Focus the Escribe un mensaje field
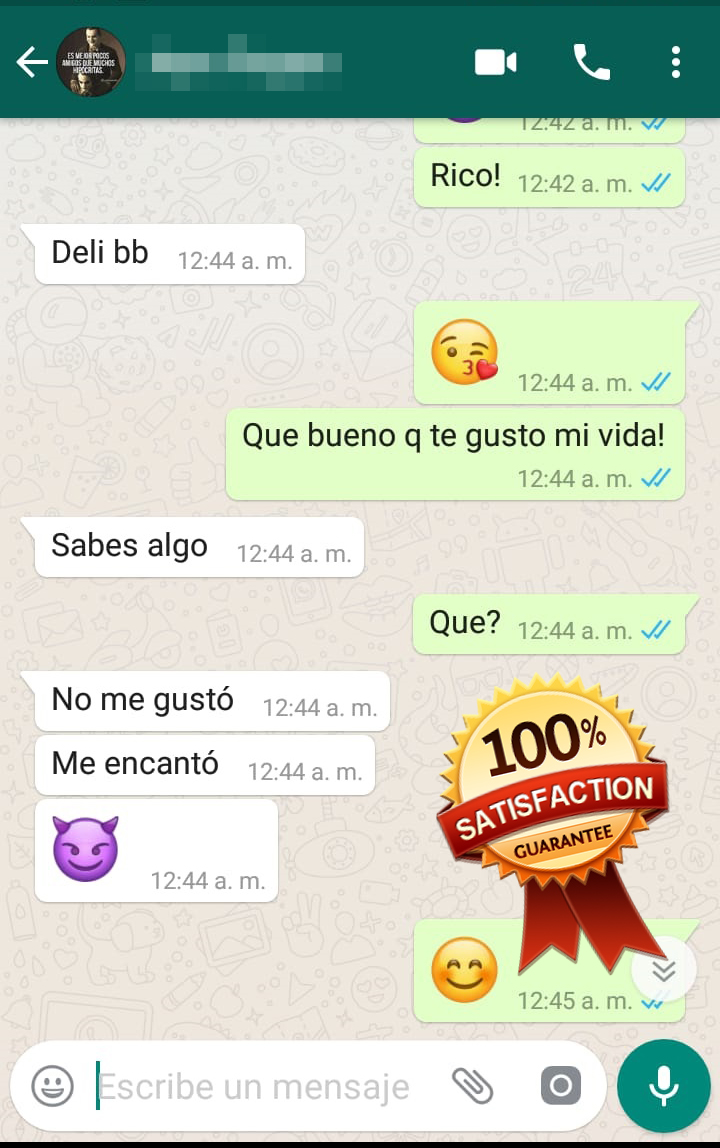Screen dimensions: 720x1148 (255, 1086)
